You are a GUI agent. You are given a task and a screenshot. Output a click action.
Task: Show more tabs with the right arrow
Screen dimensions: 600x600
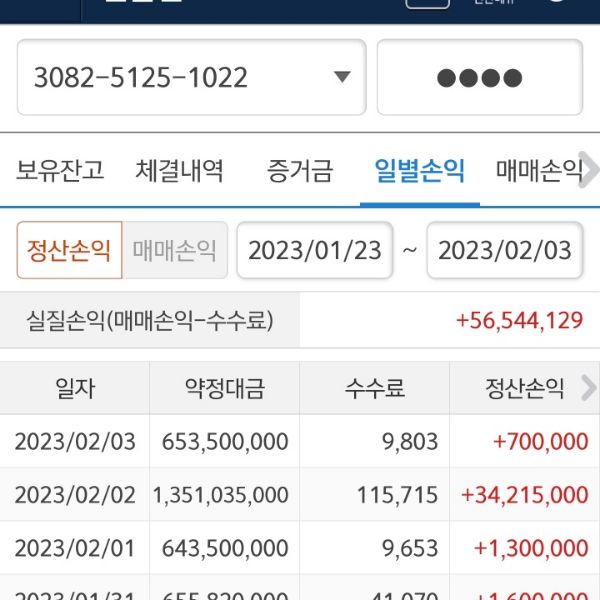click(589, 168)
